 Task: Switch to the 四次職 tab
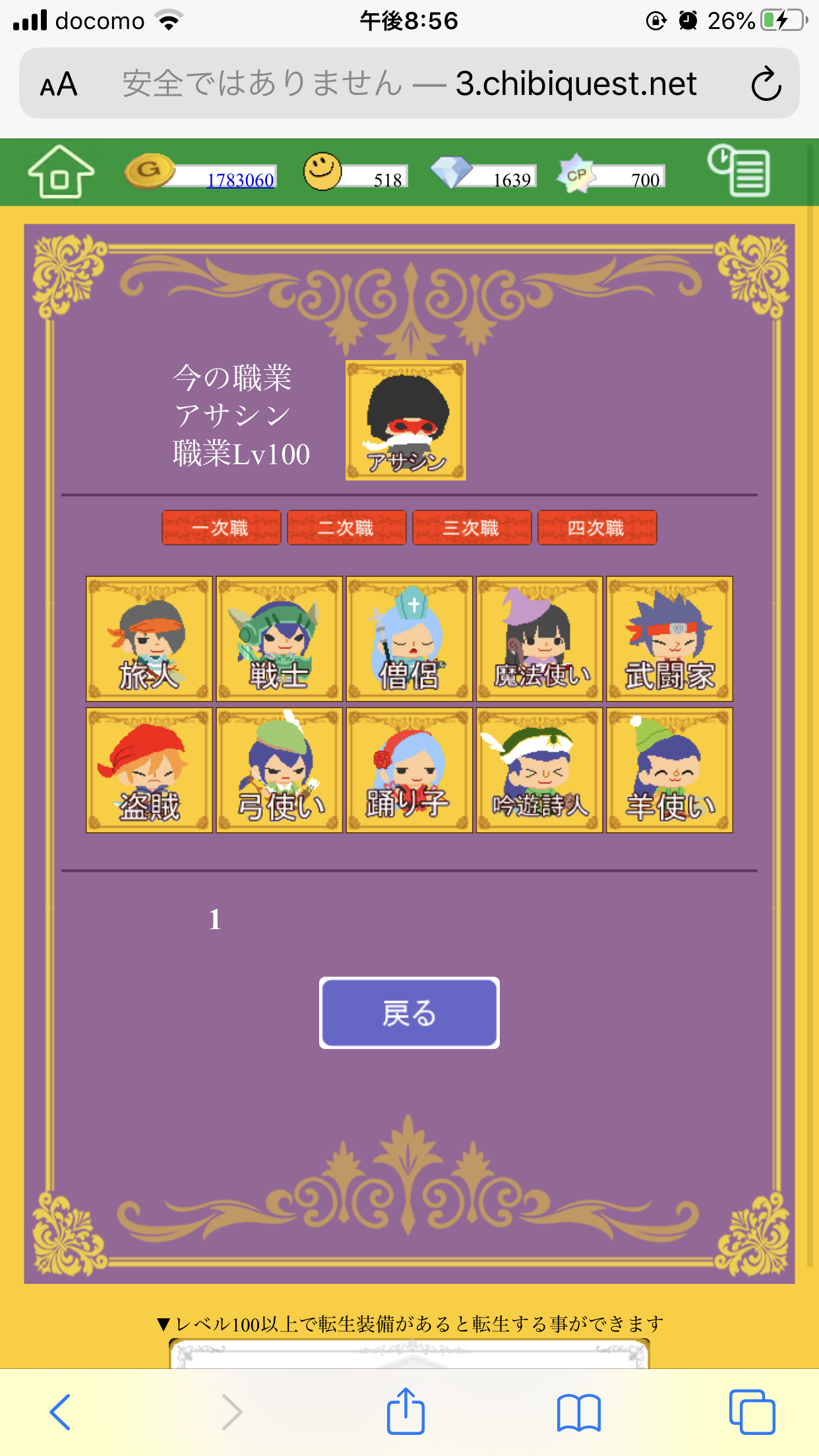click(x=597, y=528)
